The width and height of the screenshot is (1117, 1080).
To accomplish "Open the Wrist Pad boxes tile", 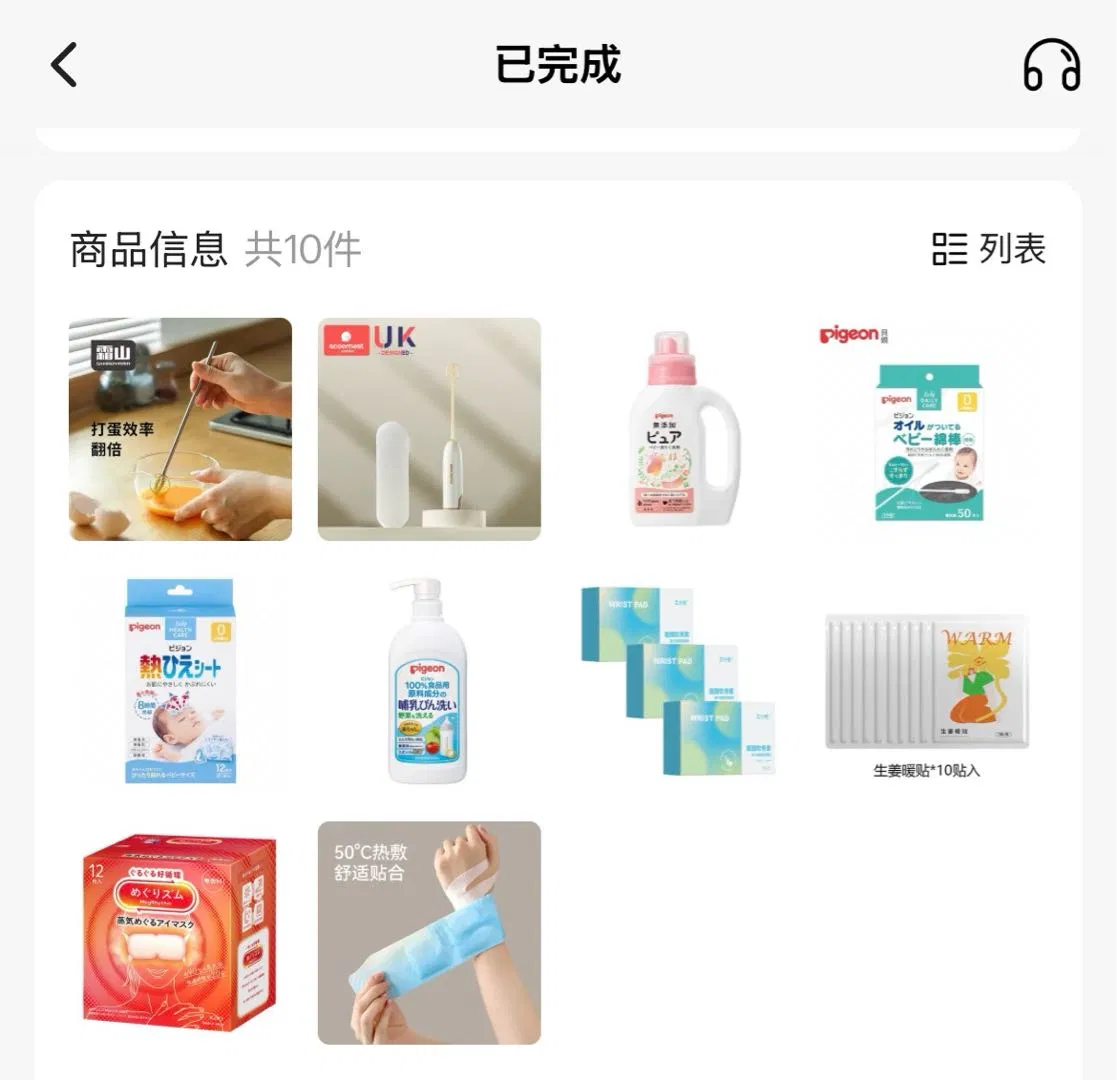I will [x=678, y=681].
